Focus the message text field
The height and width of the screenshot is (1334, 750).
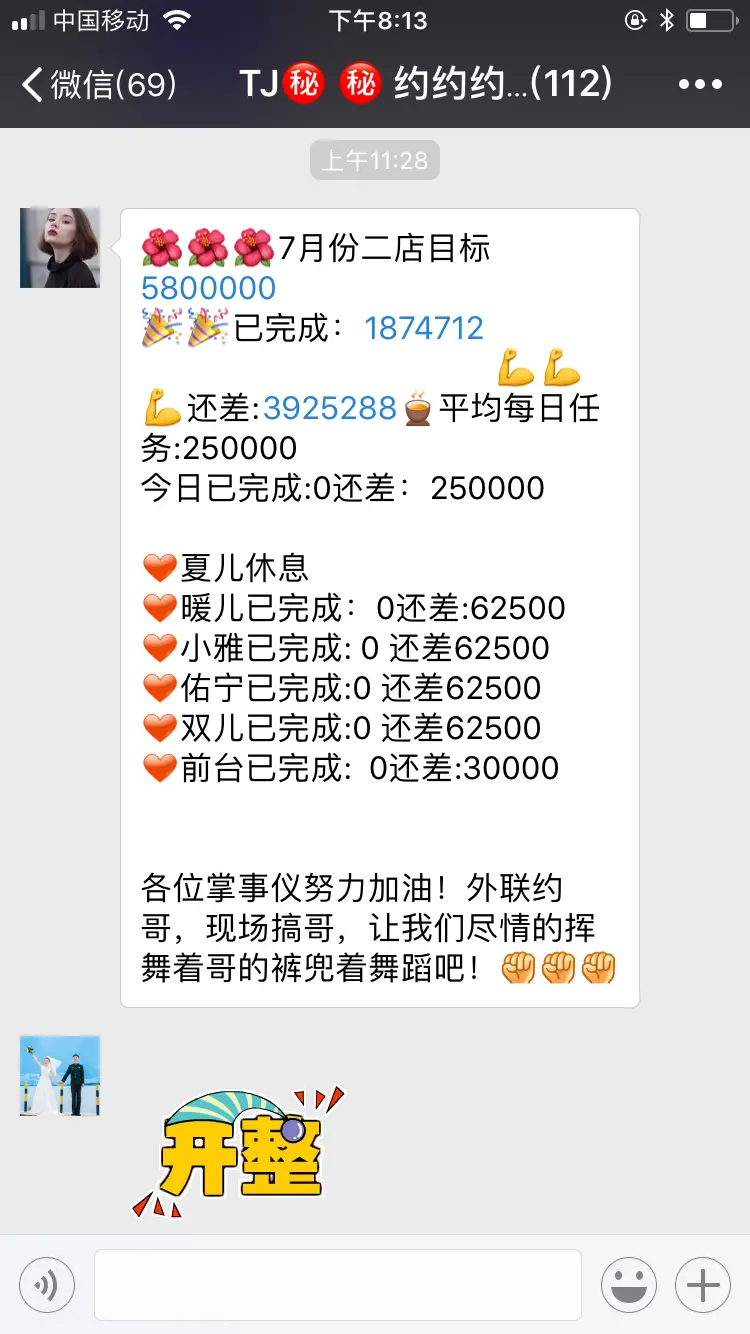coord(337,1285)
